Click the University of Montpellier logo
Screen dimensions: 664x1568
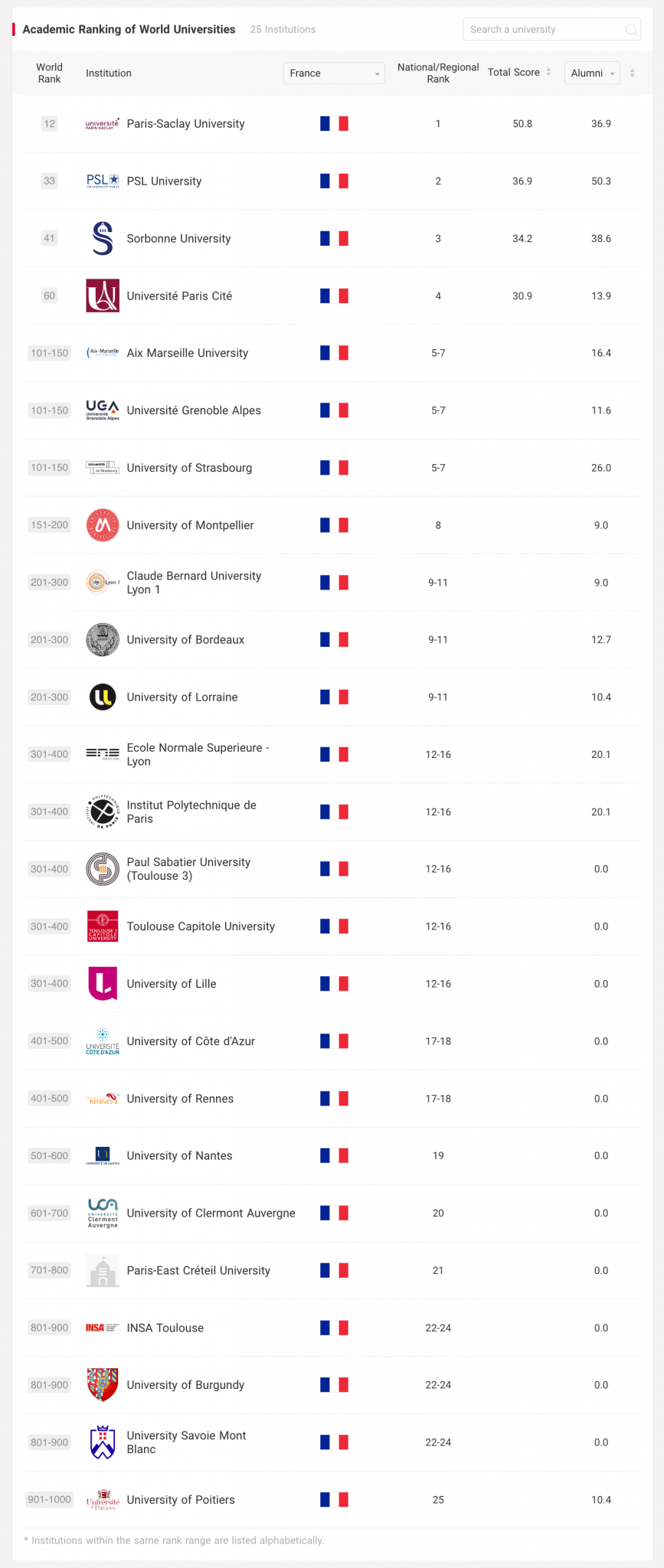click(x=103, y=525)
